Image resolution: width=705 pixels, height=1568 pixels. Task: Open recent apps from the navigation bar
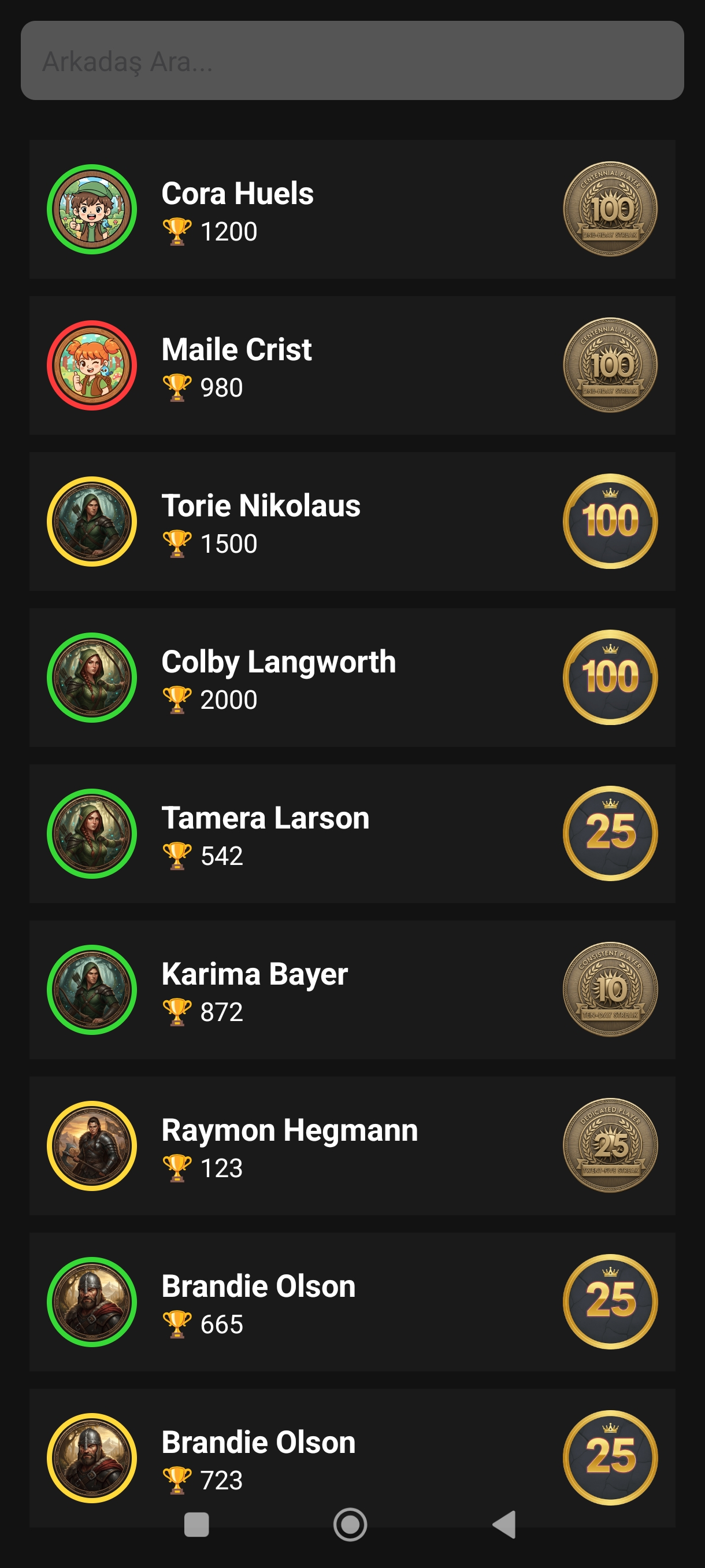[196, 1525]
